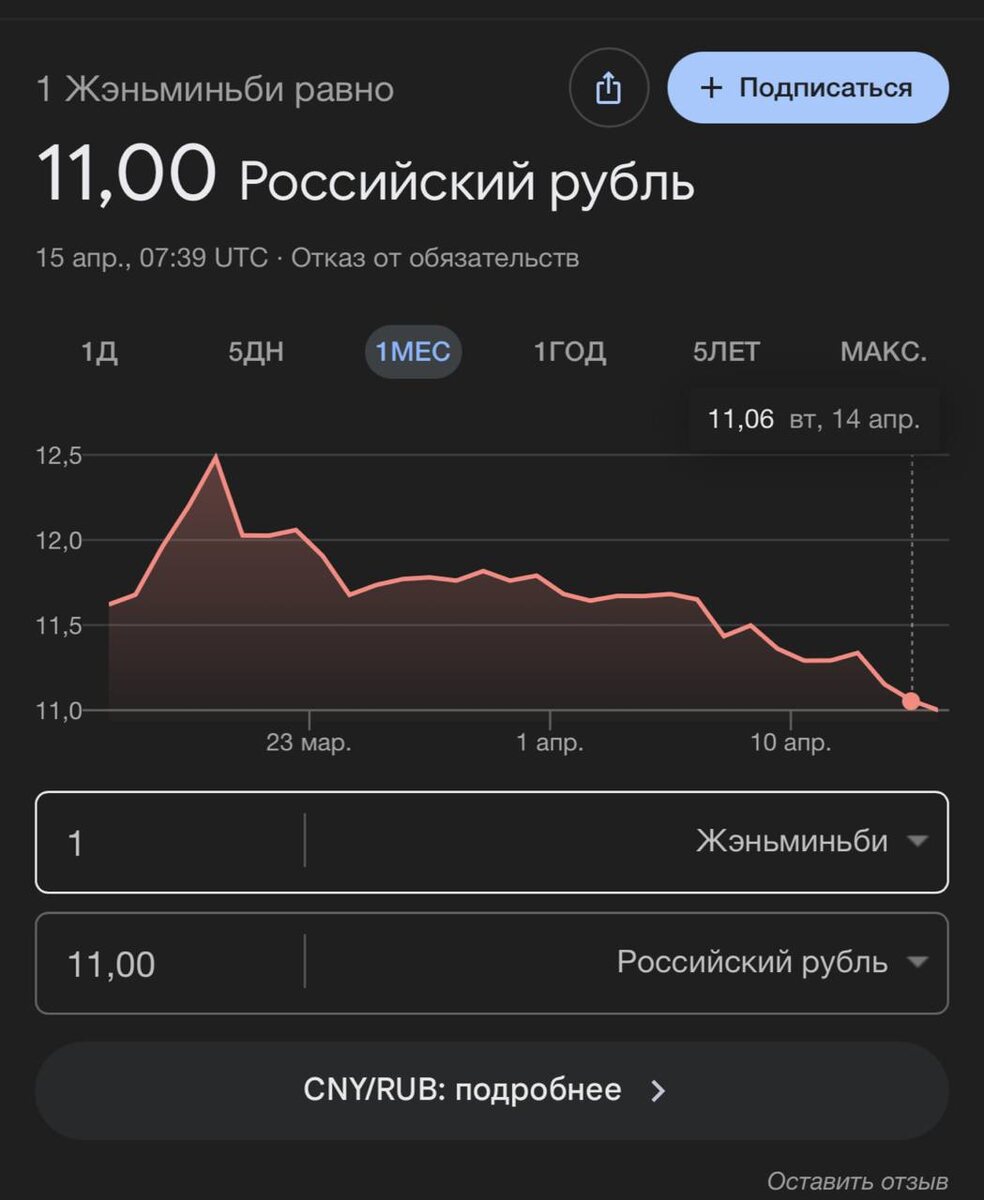This screenshot has height=1200, width=984.
Task: Edit the 11,00 ruble amount field
Action: 171,964
